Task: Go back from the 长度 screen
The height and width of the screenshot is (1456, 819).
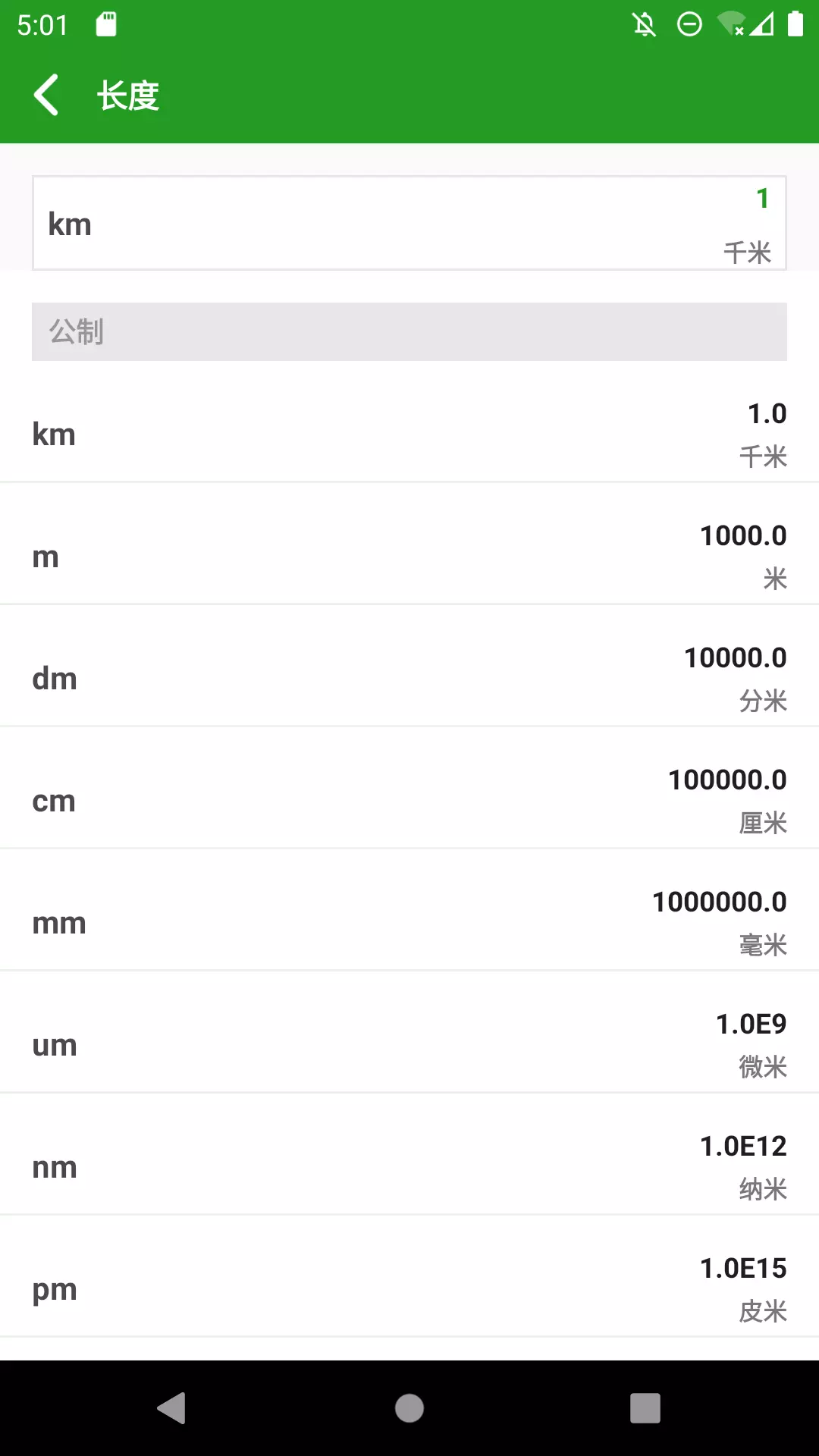Action: (x=46, y=96)
